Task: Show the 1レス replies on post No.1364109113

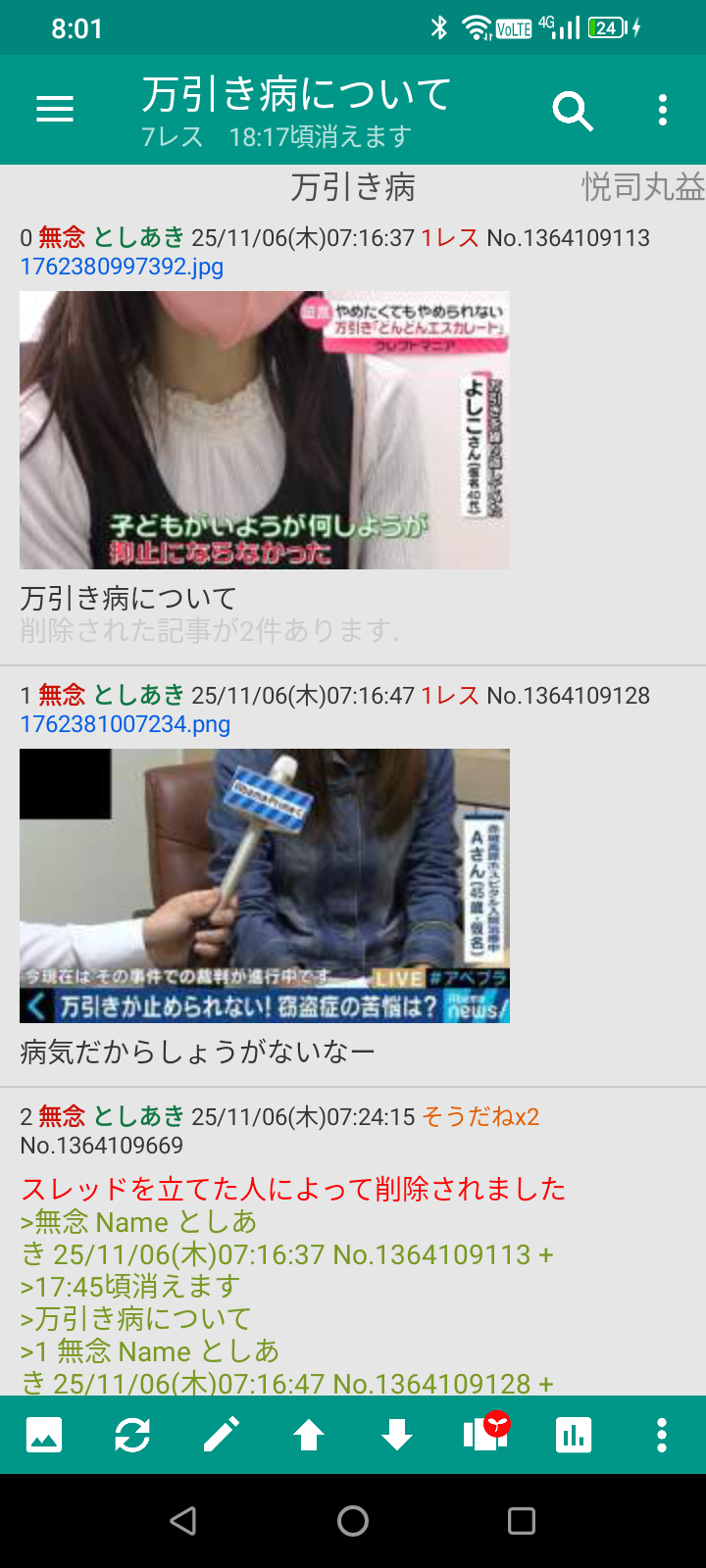Action: (449, 237)
